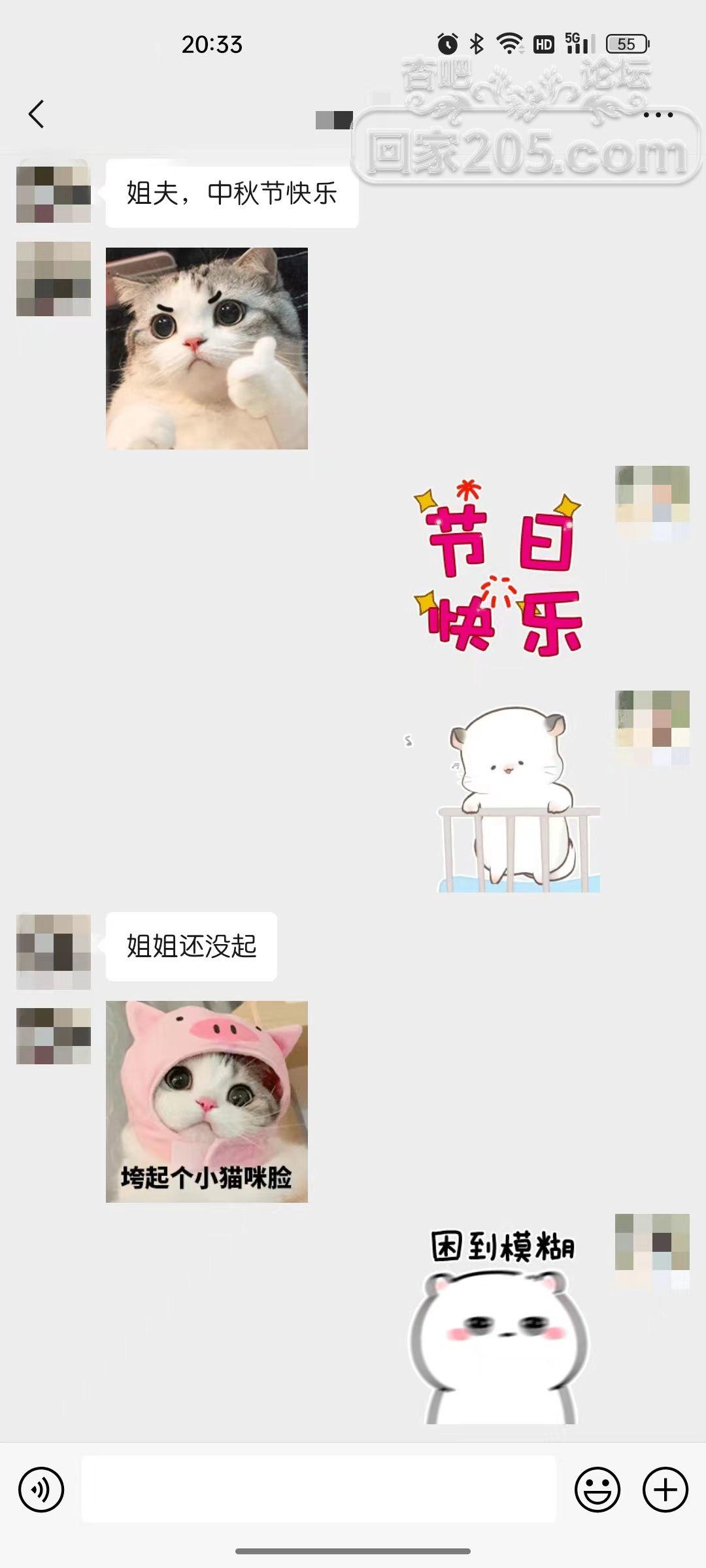Screen dimensions: 706x1568
Task: Open the thumbs-up cat image
Action: pos(207,348)
